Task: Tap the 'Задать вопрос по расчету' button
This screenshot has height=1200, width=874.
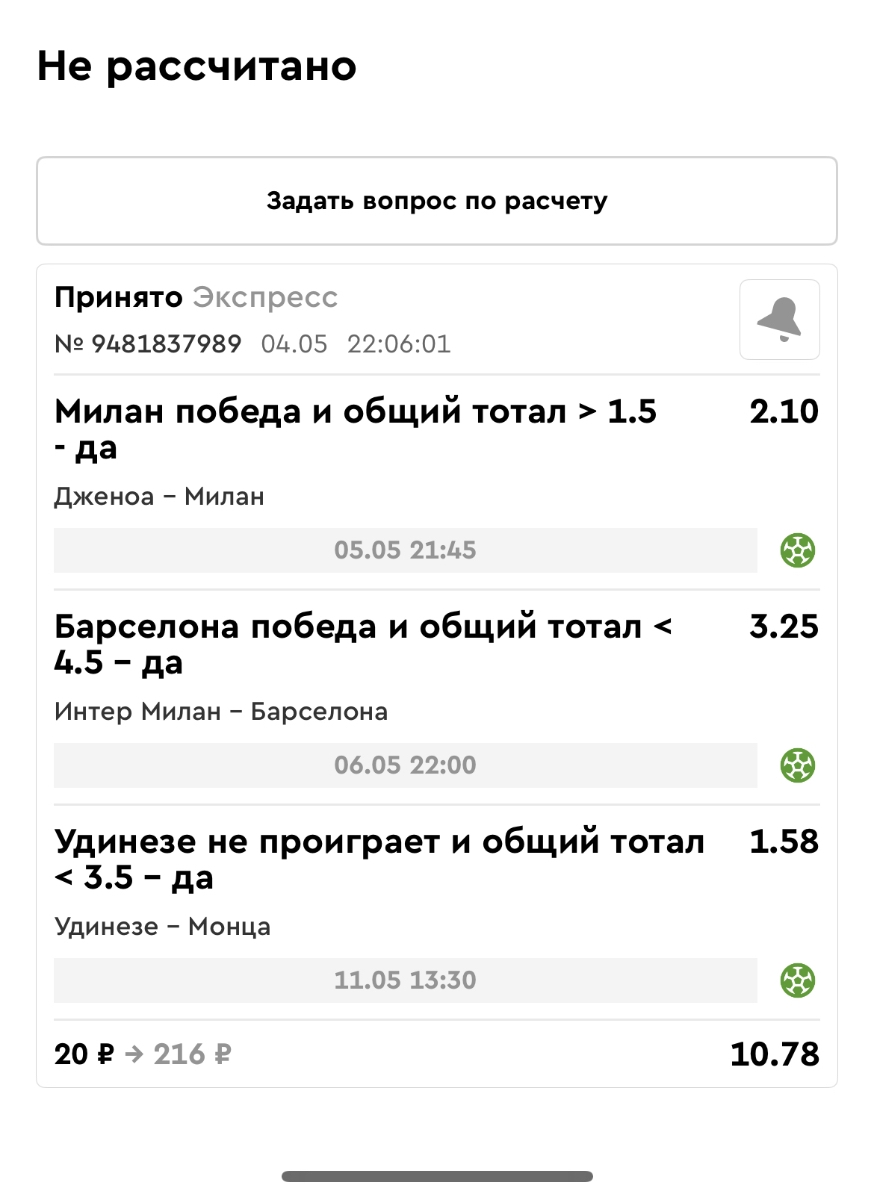Action: (x=436, y=201)
